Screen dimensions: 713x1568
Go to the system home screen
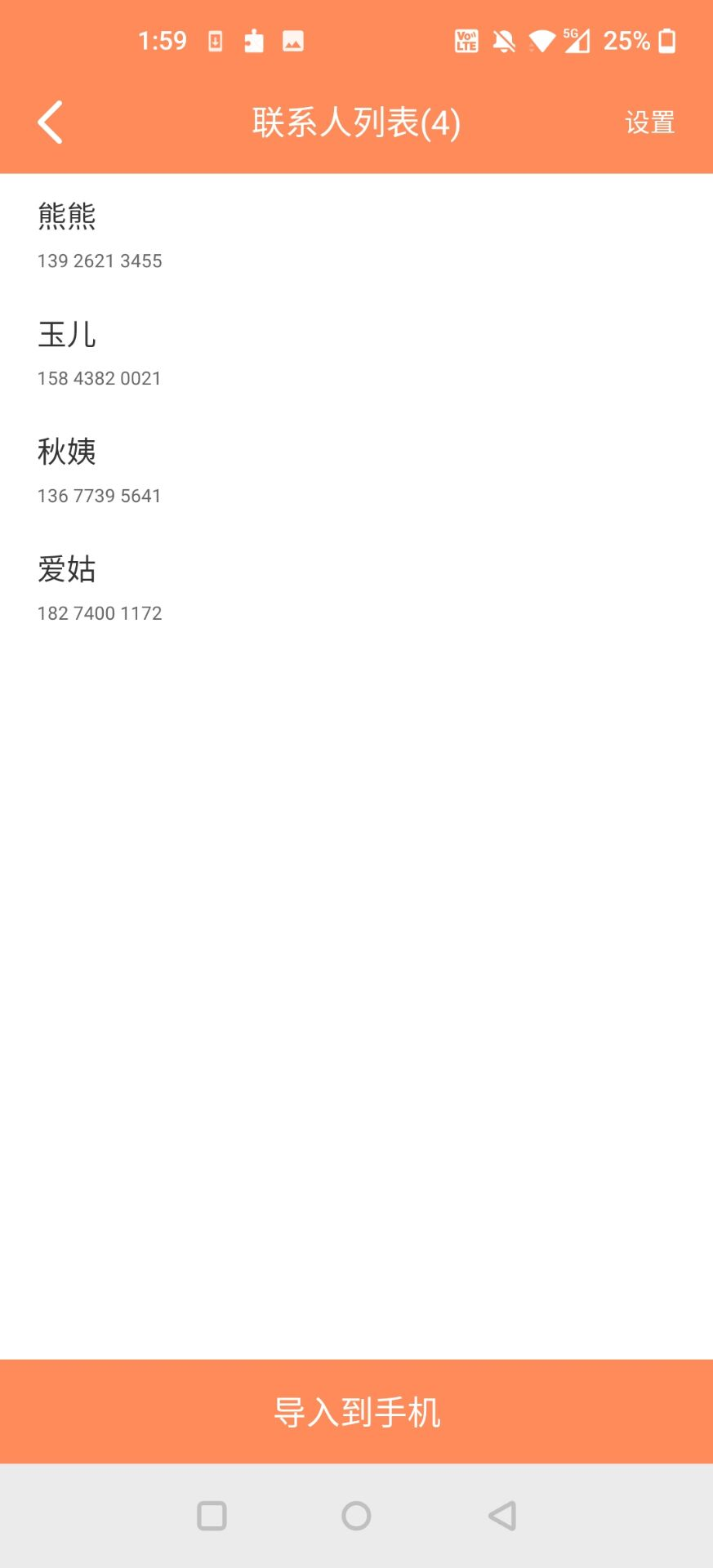pos(356,1516)
